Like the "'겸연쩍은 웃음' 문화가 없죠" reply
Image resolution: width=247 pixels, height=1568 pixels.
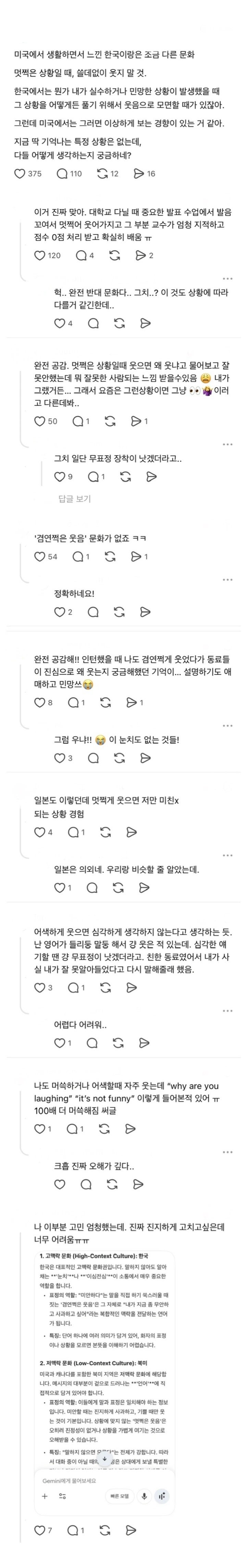click(40, 556)
